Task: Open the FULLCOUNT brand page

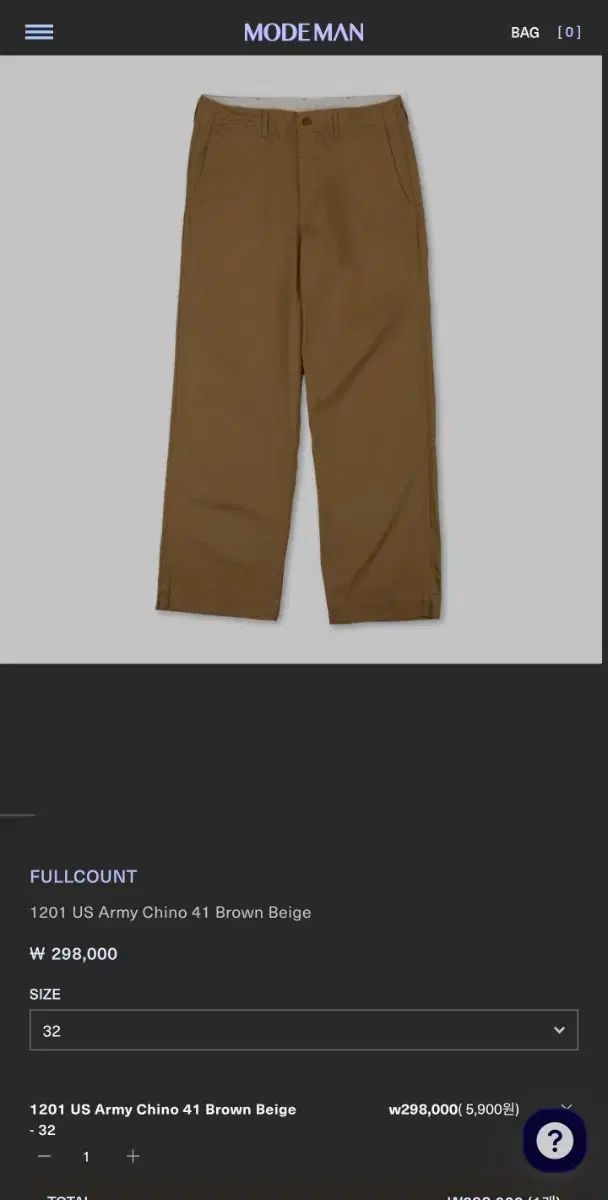Action: (x=83, y=877)
